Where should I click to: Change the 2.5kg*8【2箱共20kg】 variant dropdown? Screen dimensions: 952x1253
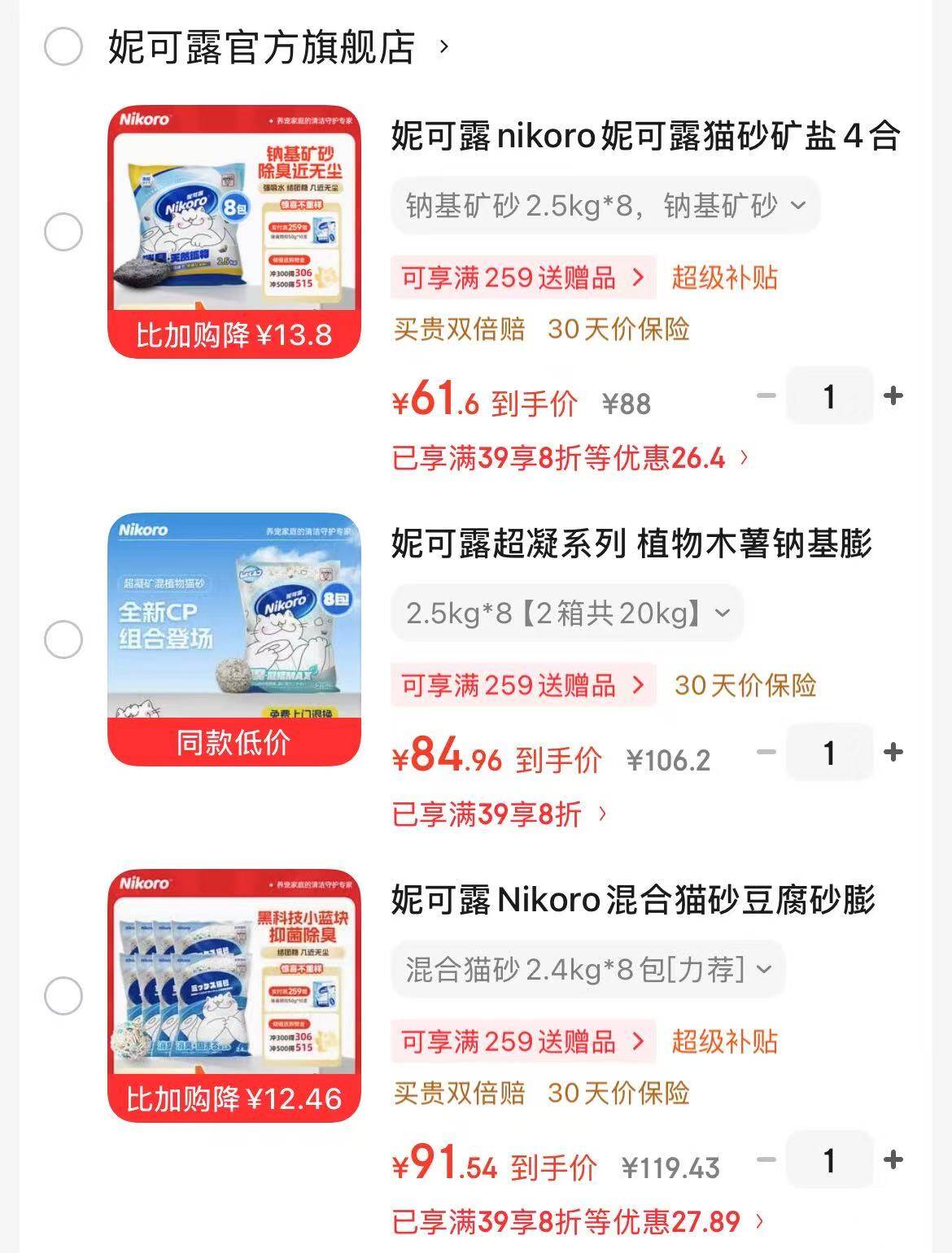567,613
